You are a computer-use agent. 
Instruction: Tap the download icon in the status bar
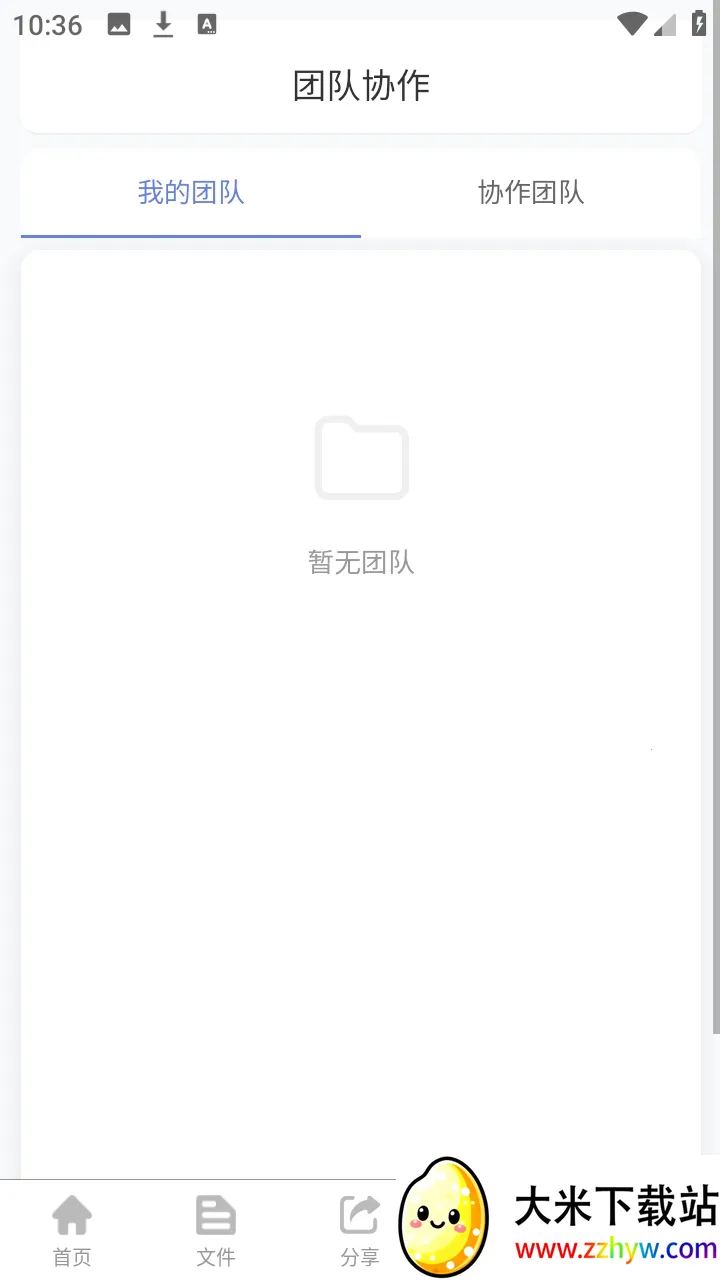162,24
